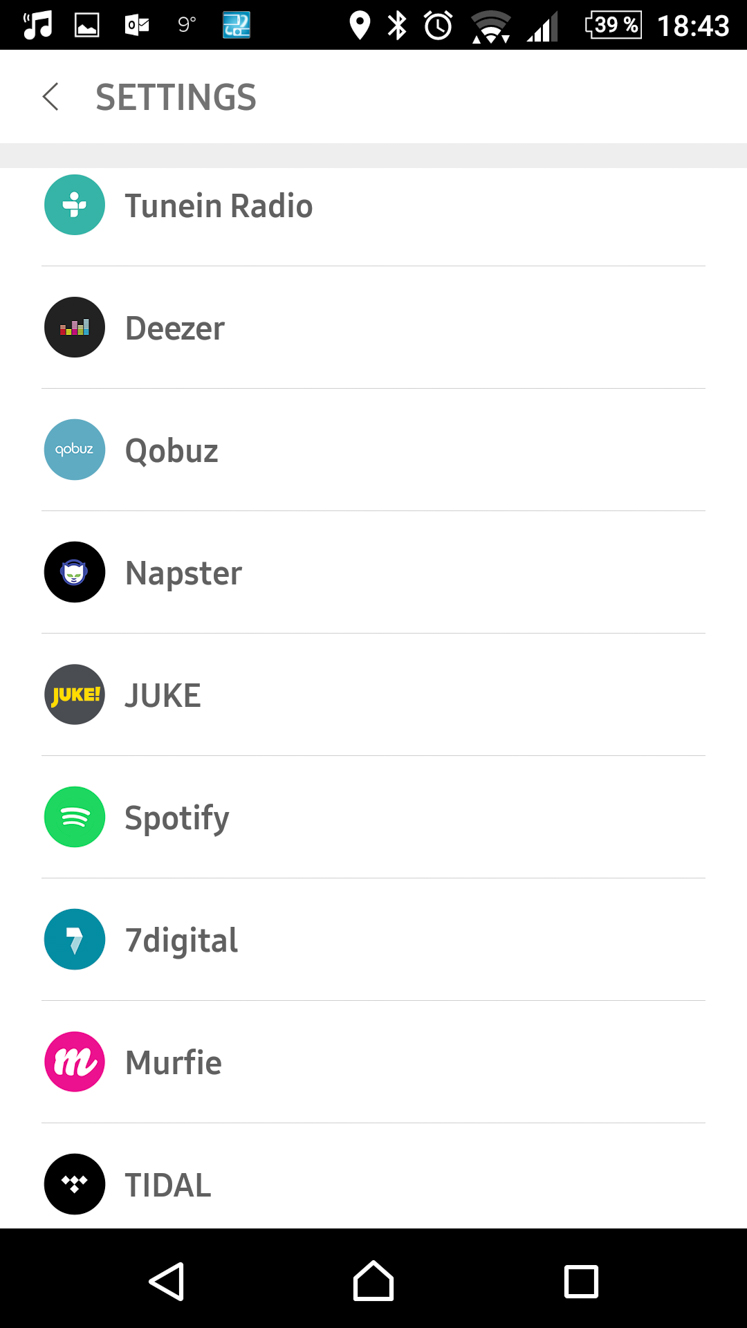Choose Napster from the list
The image size is (747, 1328).
[373, 572]
